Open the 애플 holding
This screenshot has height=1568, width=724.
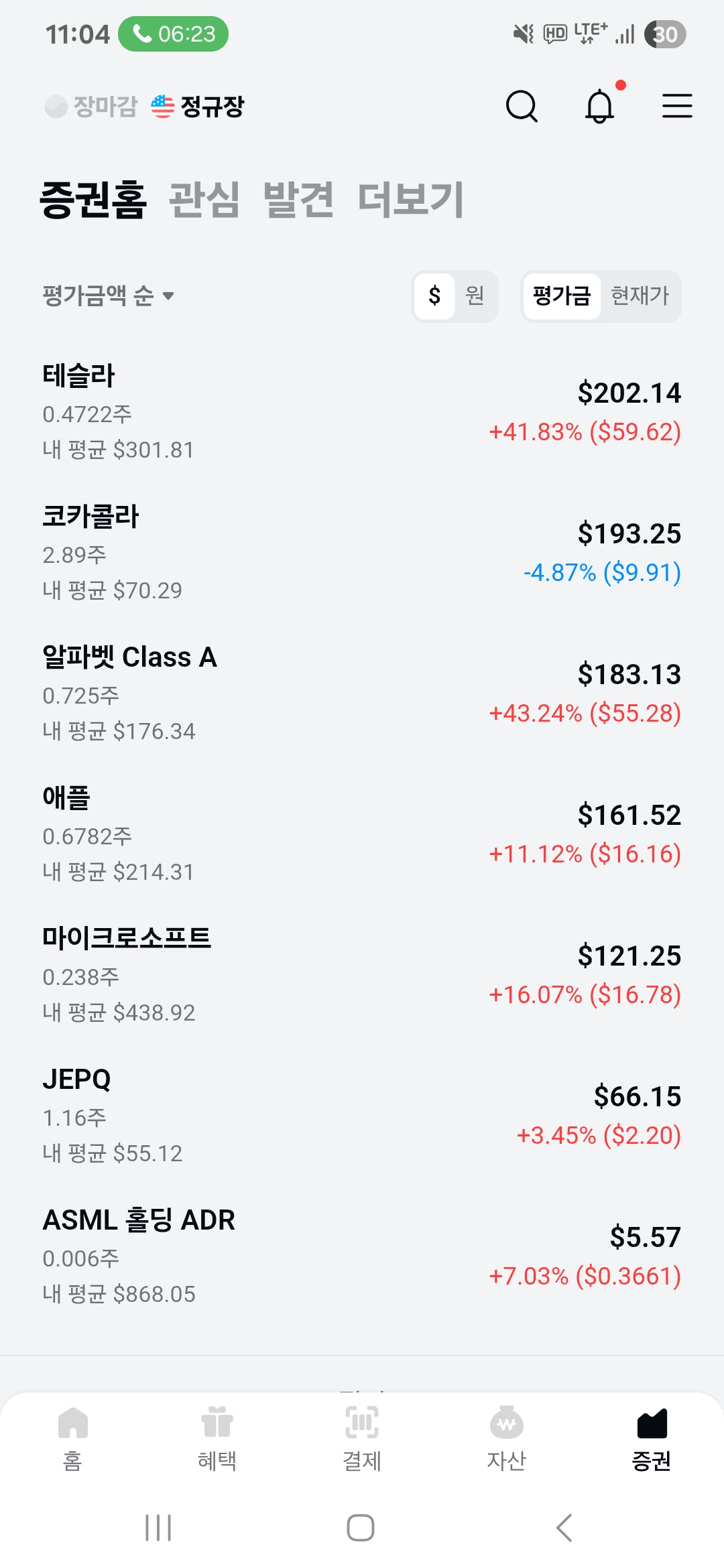point(362,834)
